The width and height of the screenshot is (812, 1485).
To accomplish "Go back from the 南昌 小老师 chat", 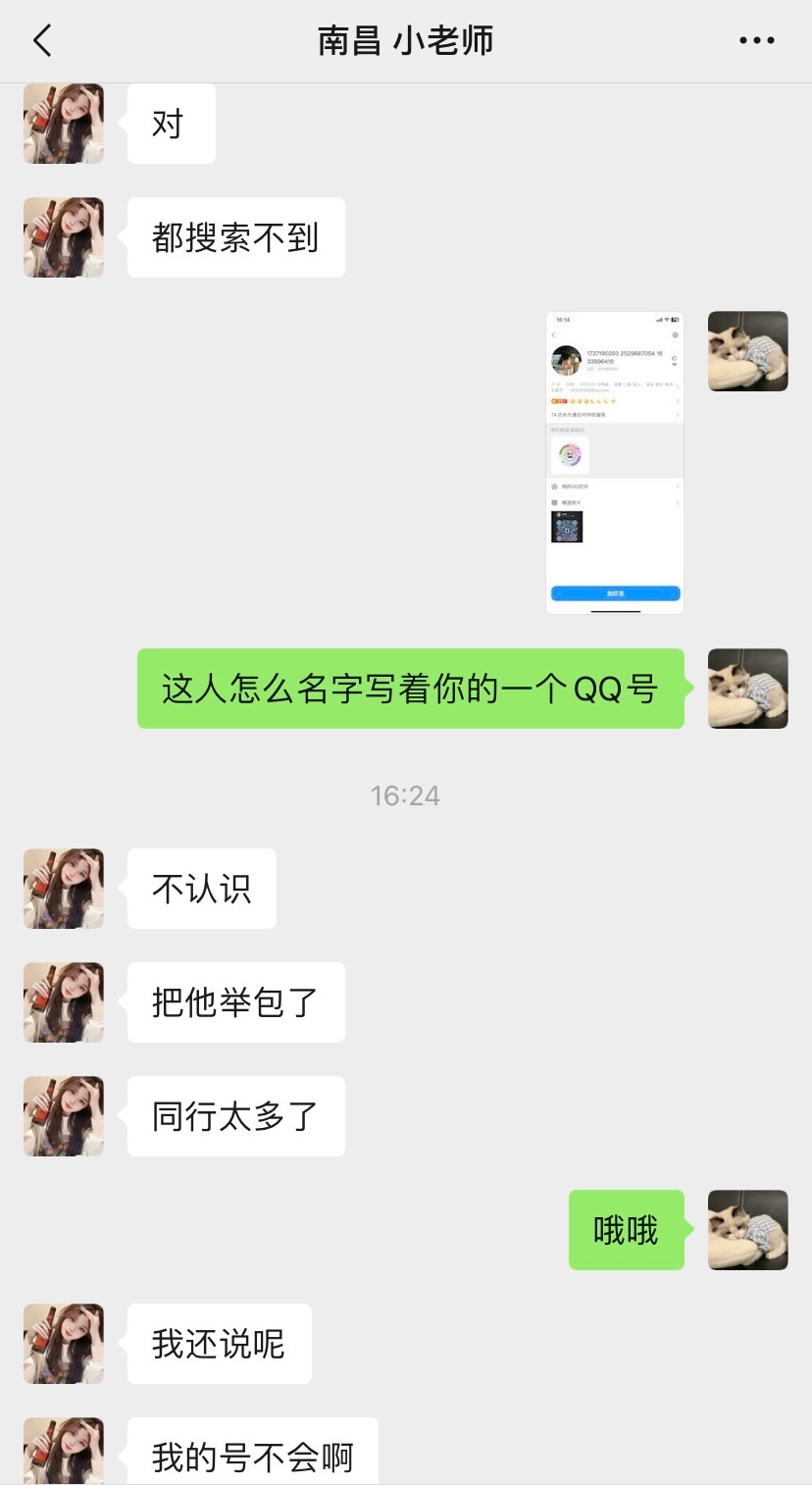I will coord(42,41).
